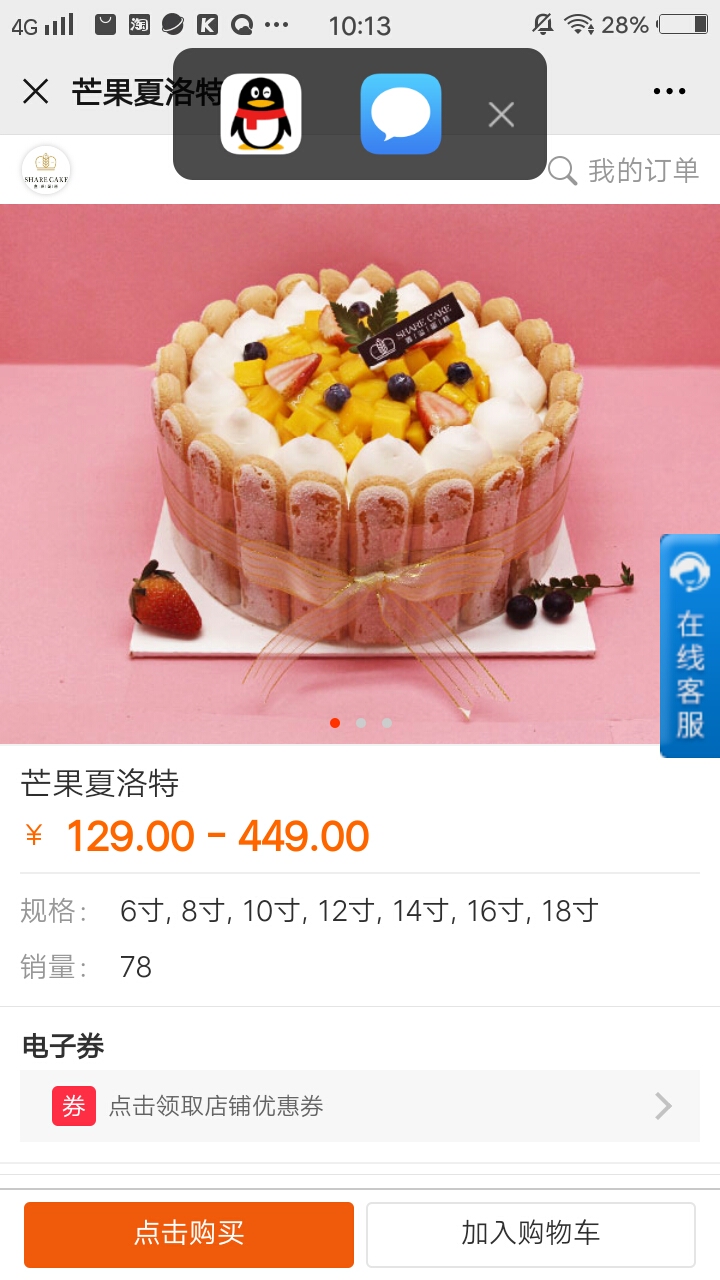Close the product page with the X
720x1280 pixels.
point(35,92)
